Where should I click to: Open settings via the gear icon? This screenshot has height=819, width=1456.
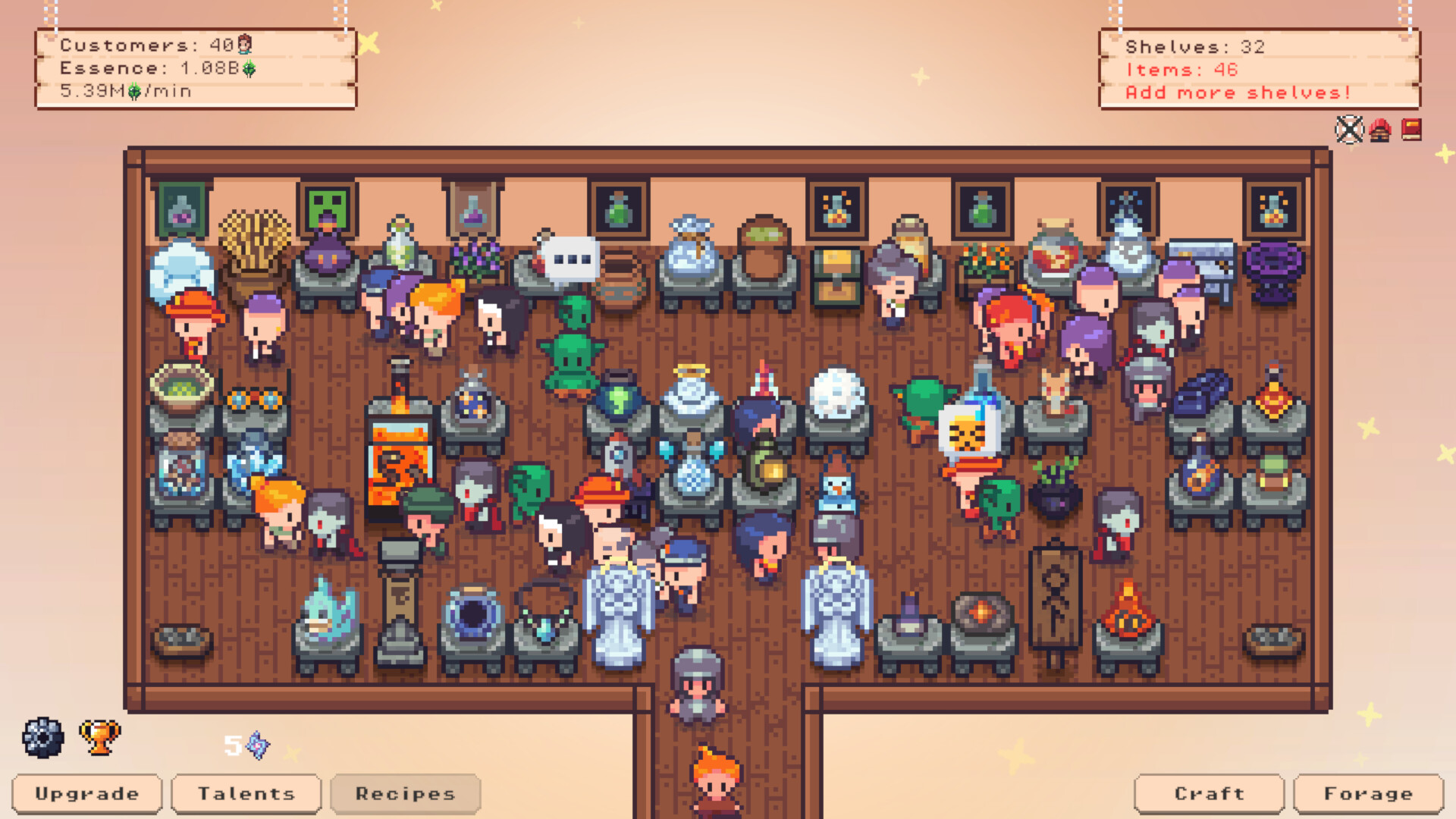coord(43,737)
